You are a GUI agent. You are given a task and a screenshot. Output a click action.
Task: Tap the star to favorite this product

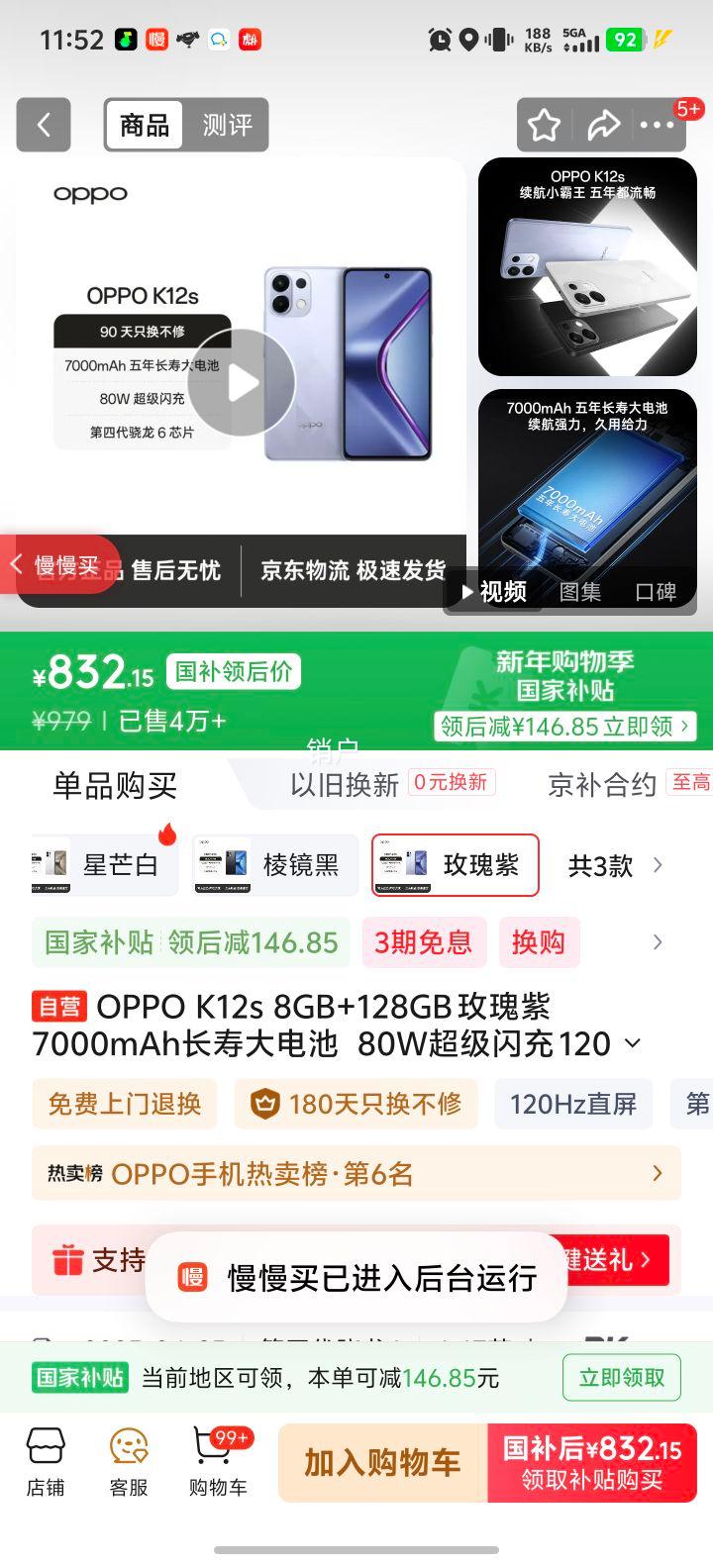point(544,125)
